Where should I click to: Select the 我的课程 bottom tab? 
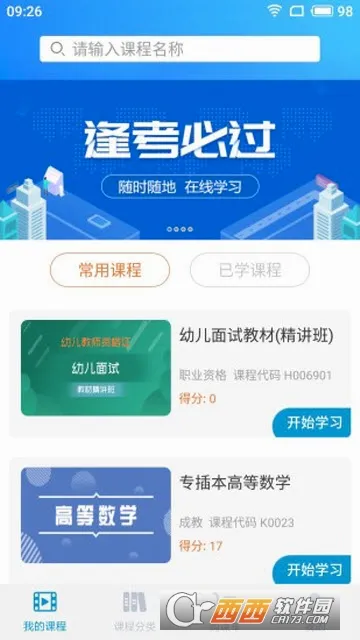[45, 611]
